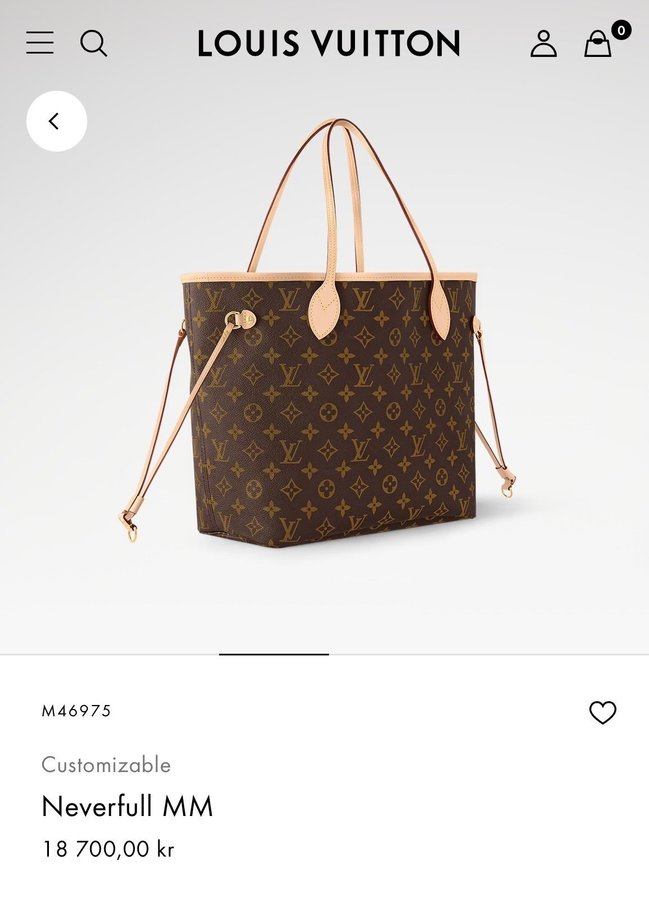
Task: Go back with the arrow button
Action: [x=56, y=121]
